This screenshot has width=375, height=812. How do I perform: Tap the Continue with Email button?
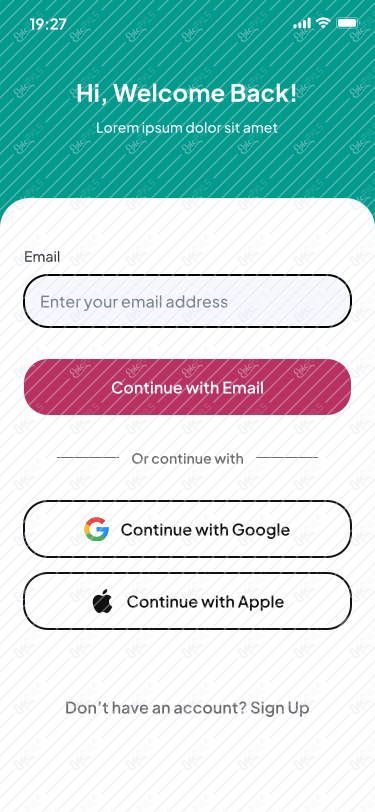click(x=188, y=387)
